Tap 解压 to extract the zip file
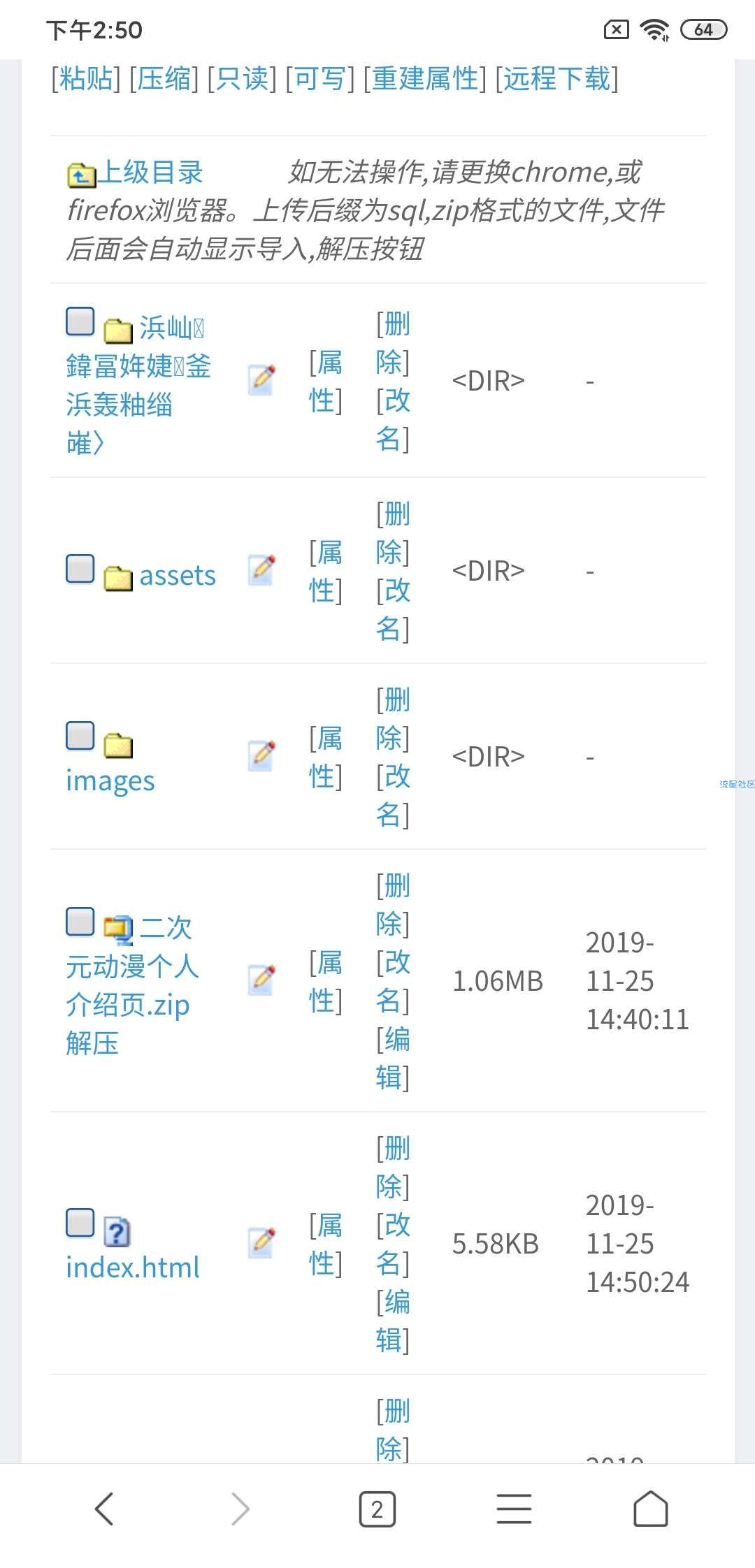 tap(92, 1043)
